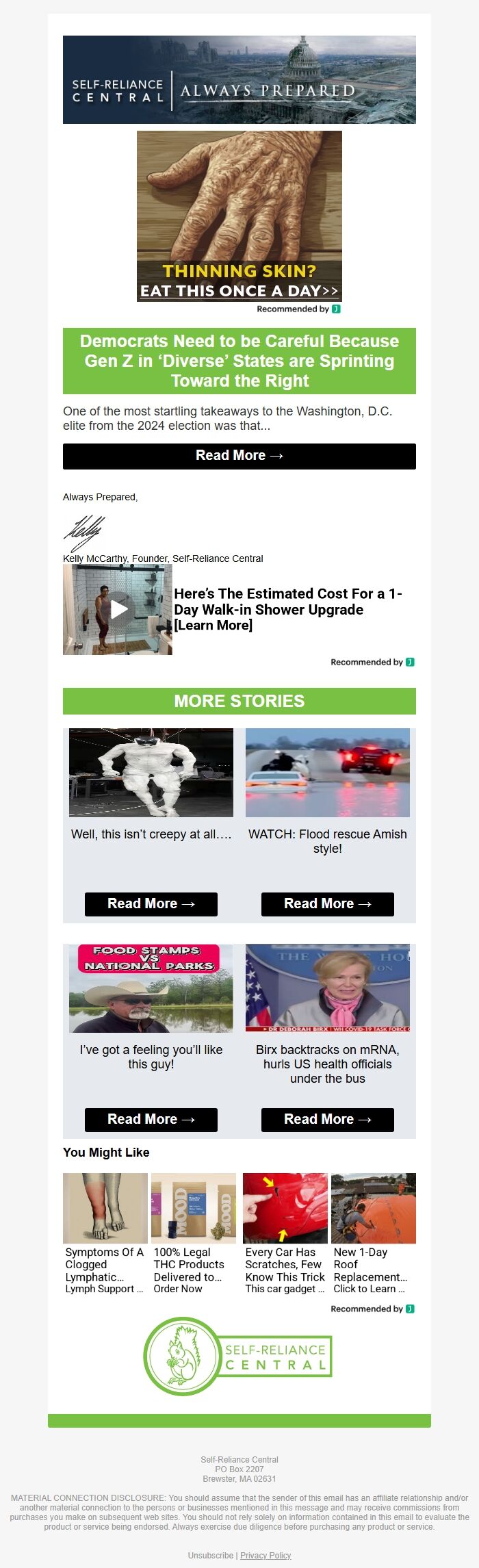The image size is (479, 1568).
Task: Open the Deborah Birx story image
Action: tap(327, 988)
